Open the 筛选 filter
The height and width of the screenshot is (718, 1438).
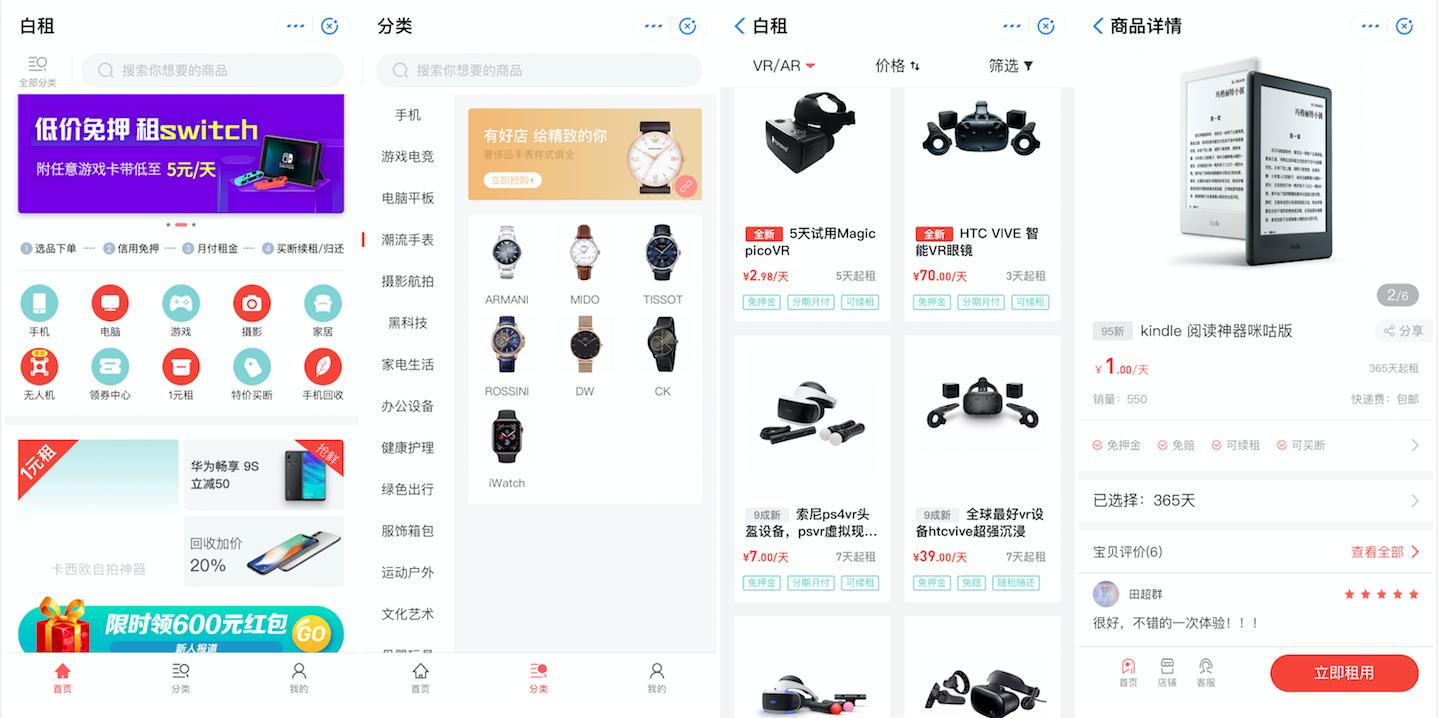point(1010,66)
